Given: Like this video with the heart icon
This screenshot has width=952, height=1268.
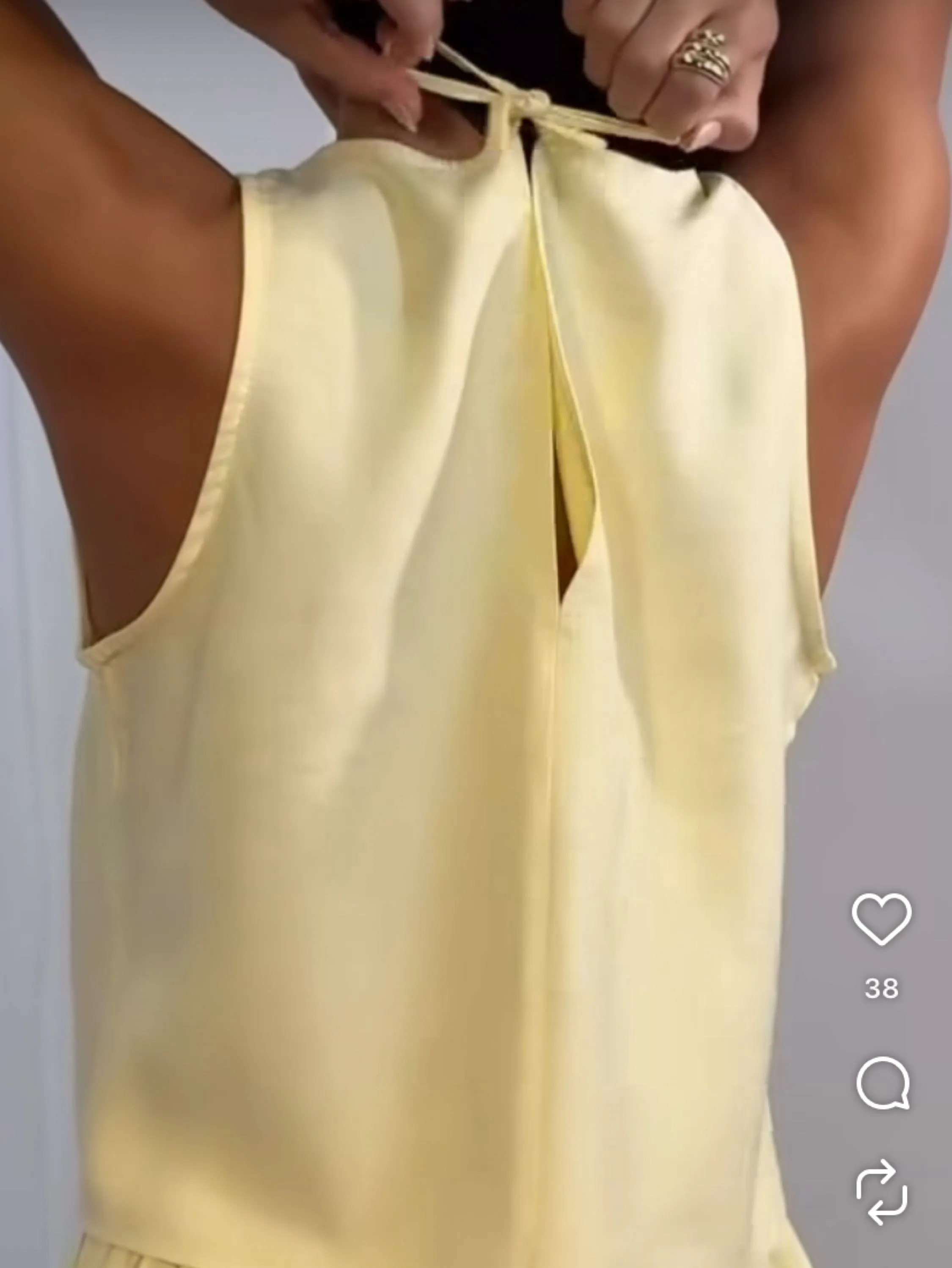Looking at the screenshot, I should (881, 919).
